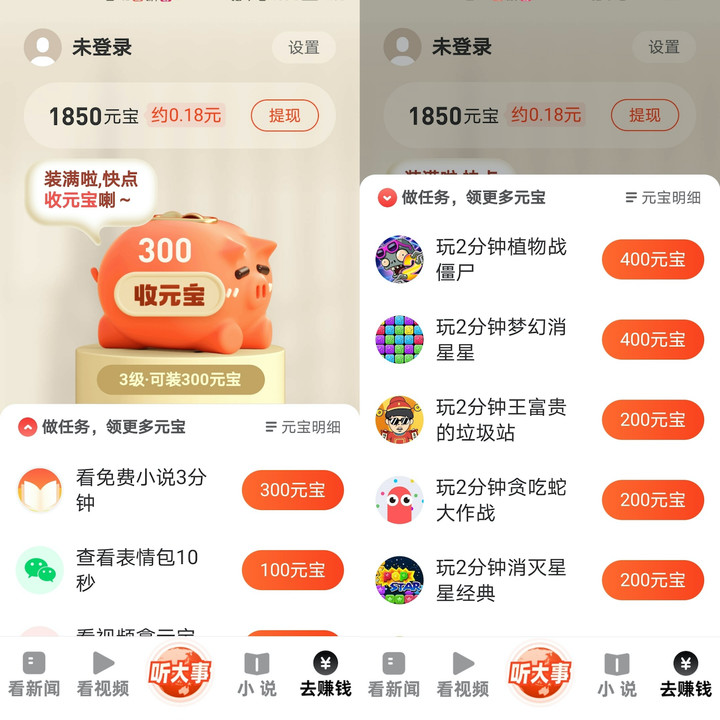The image size is (720, 720).
Task: Open the 看免费小说3分钟 task row
Action: (x=140, y=490)
